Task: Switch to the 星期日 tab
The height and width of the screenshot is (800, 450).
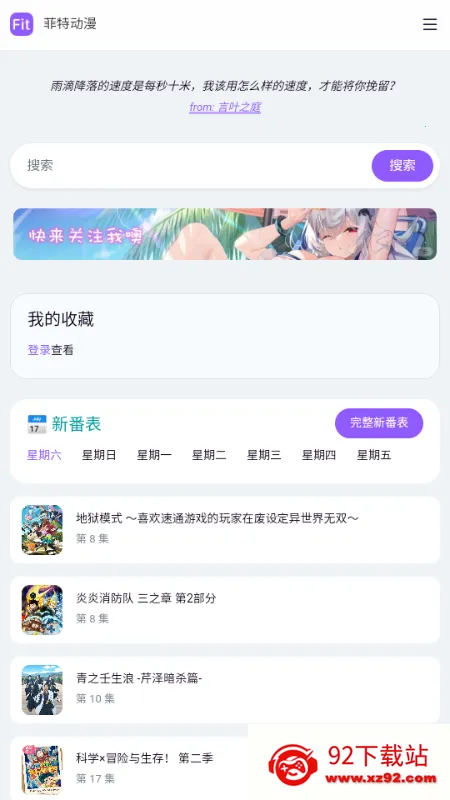Action: (99, 455)
